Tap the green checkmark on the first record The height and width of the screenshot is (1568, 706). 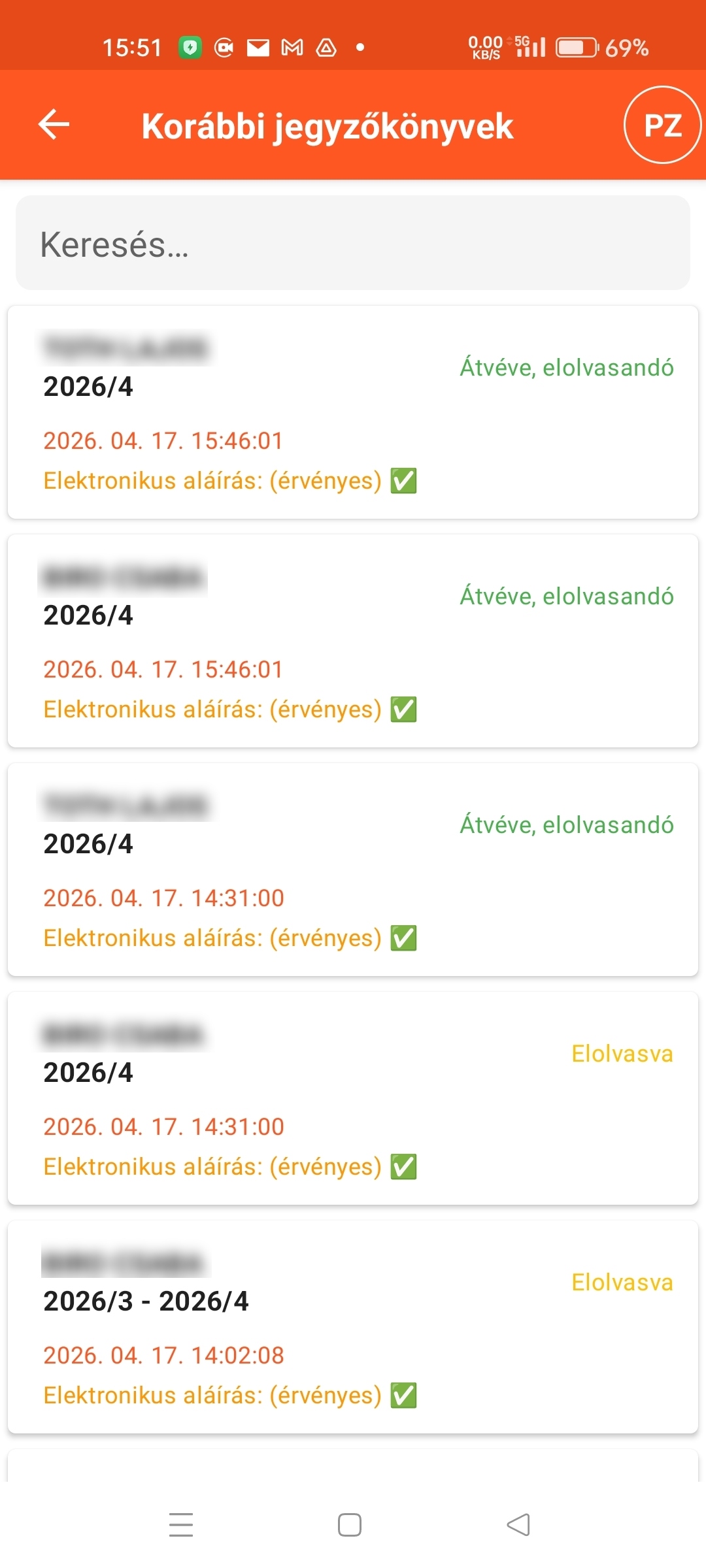(404, 482)
